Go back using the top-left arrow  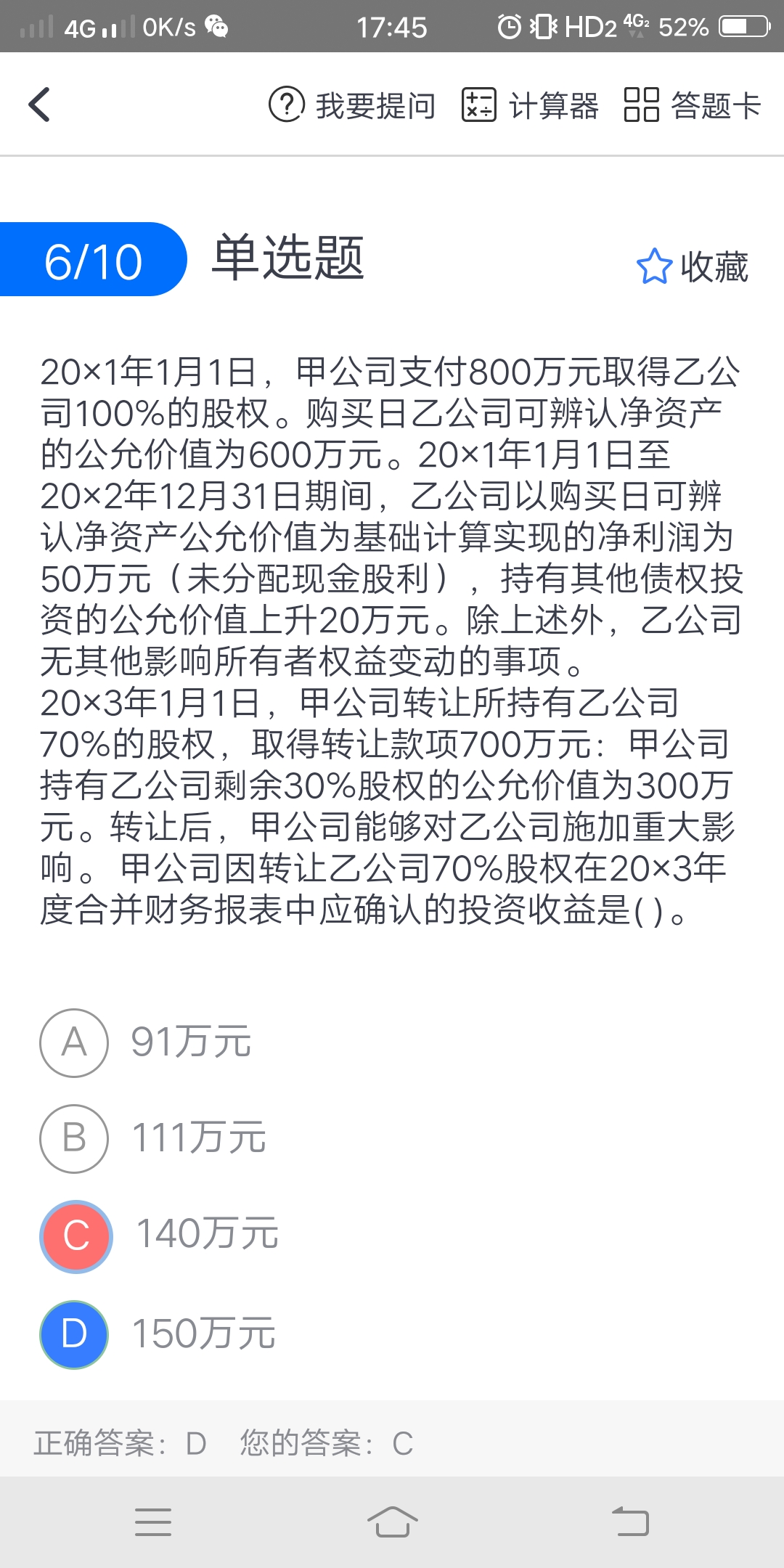coord(40,105)
